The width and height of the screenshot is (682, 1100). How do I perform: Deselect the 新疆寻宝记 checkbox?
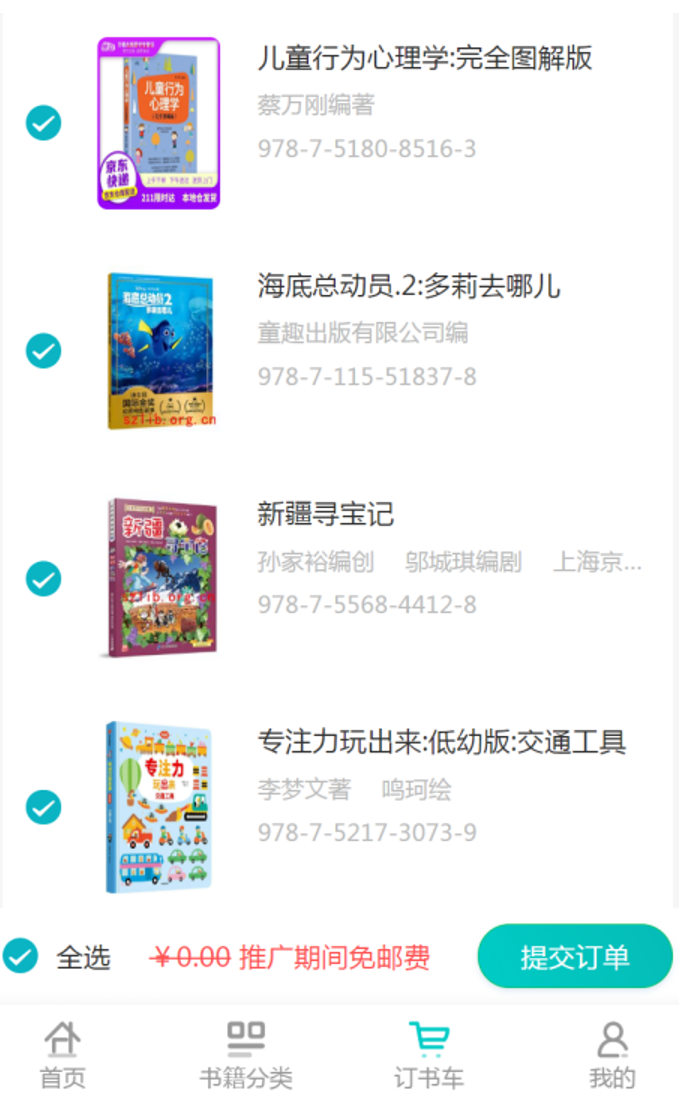(x=43, y=579)
